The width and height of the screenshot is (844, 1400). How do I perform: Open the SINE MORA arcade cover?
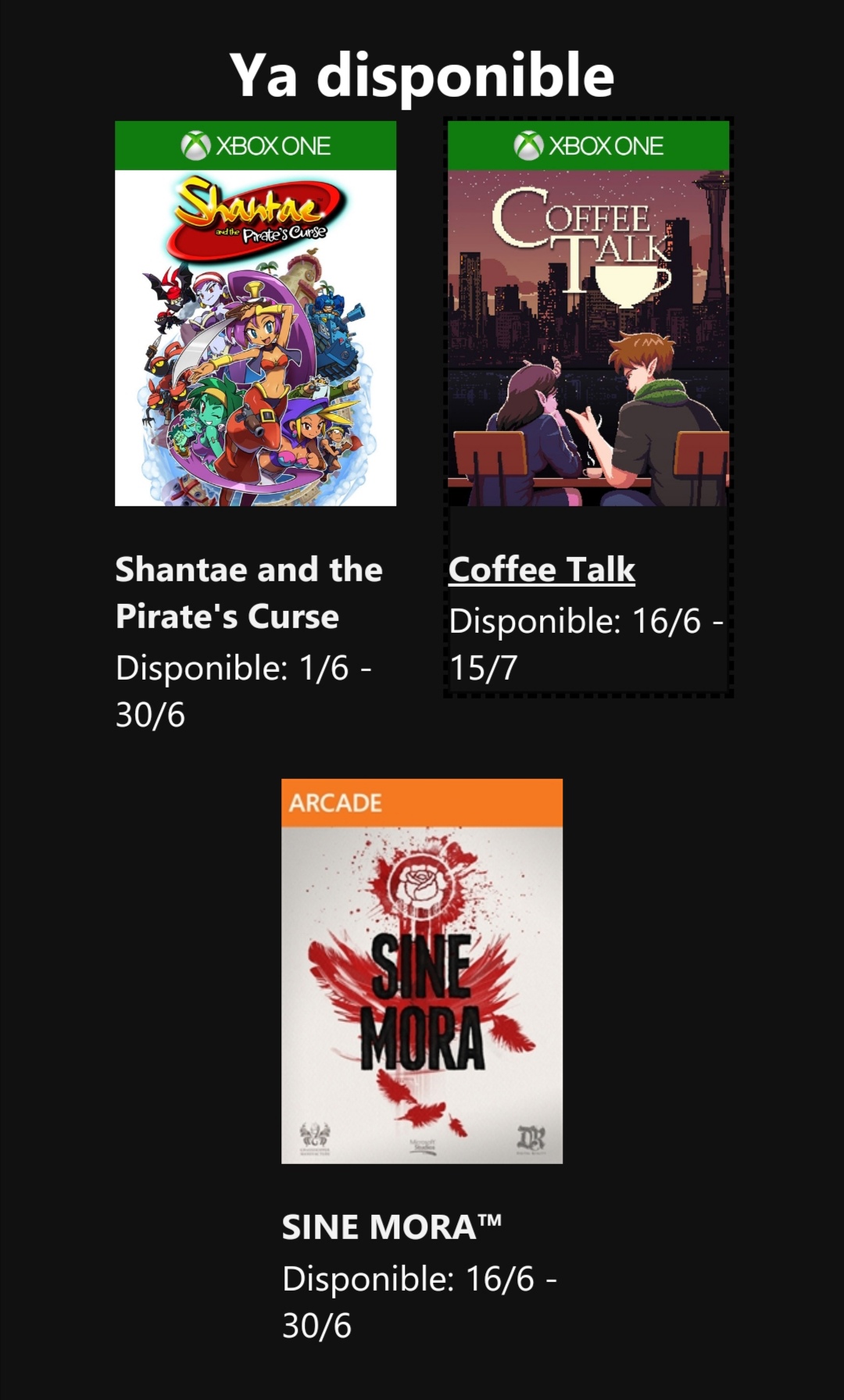(421, 971)
